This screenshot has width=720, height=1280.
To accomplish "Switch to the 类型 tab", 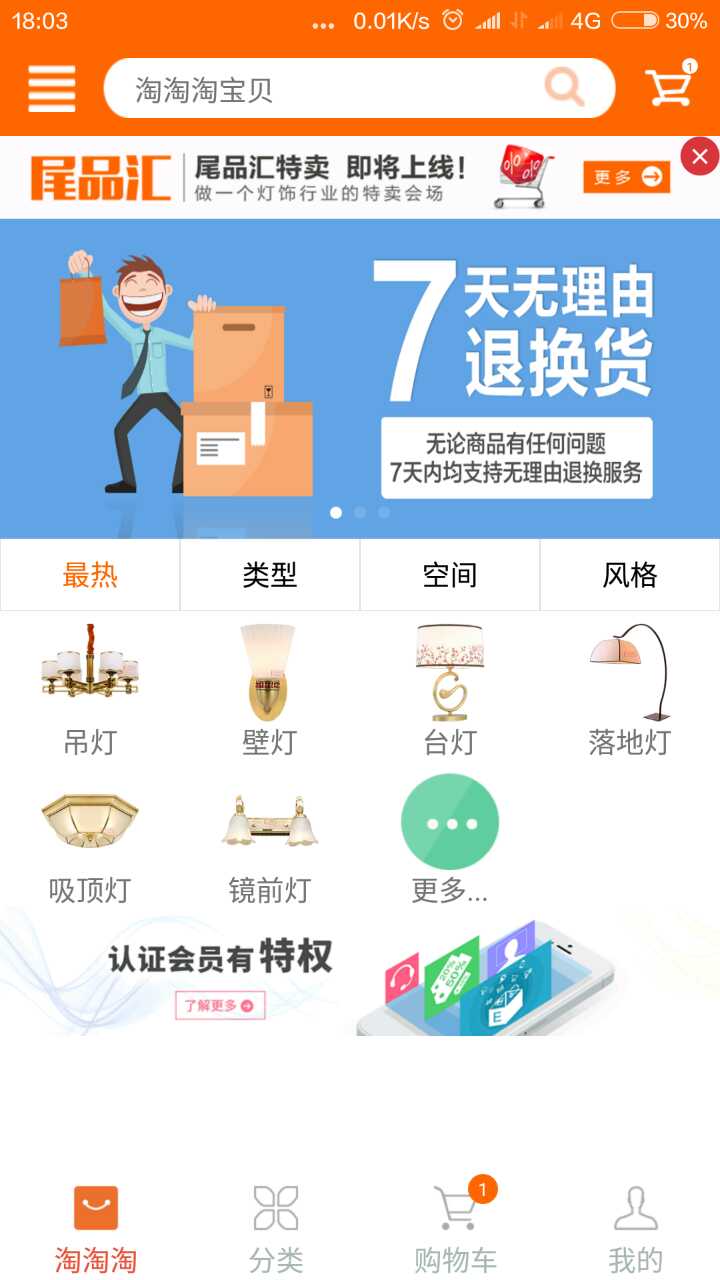I will [270, 575].
